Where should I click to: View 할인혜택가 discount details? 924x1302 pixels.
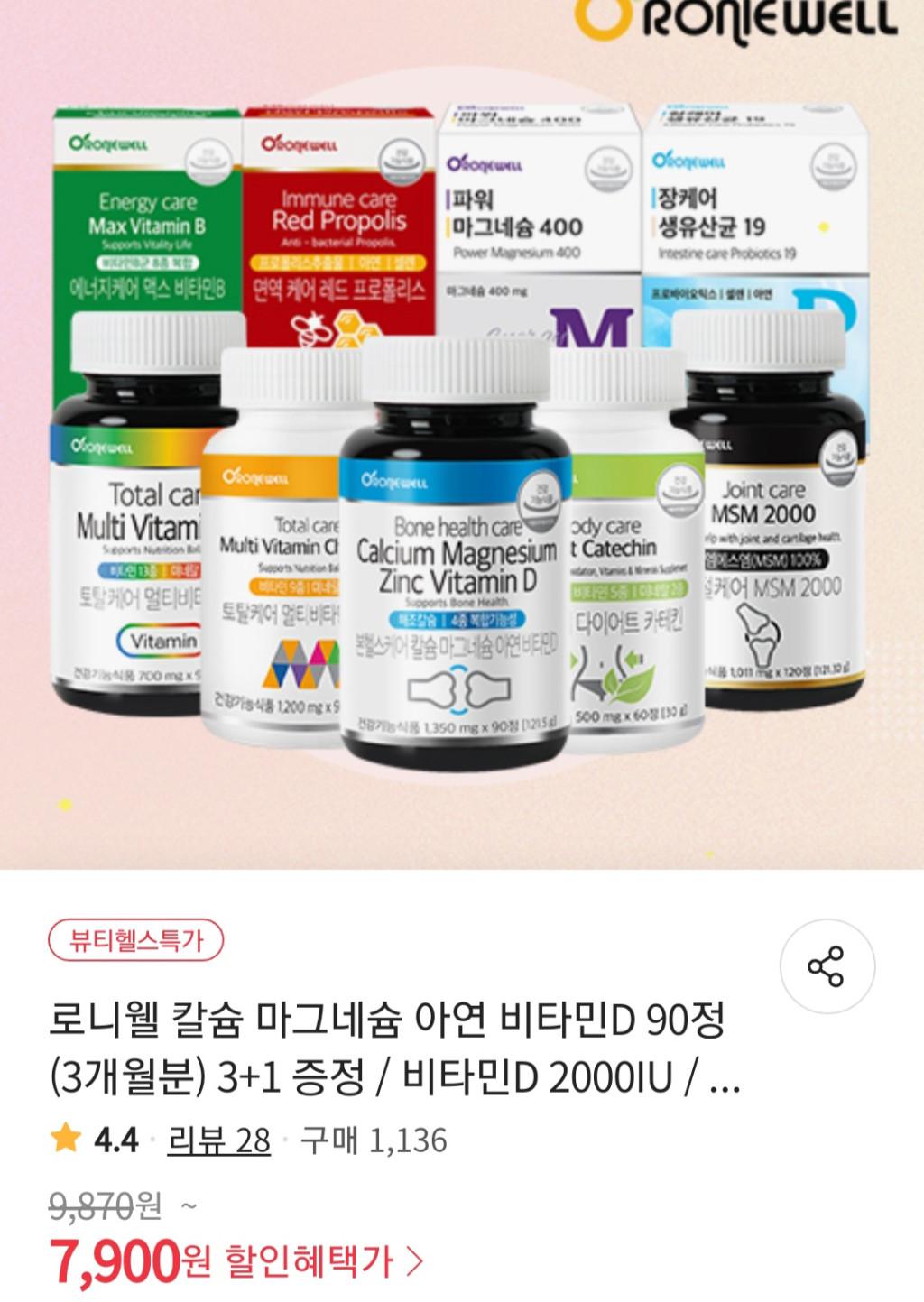[323, 1261]
